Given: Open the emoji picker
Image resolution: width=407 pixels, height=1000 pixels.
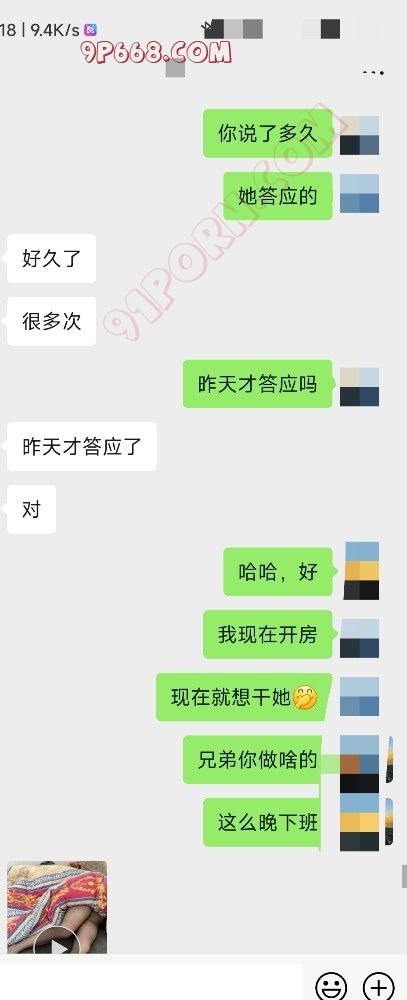Looking at the screenshot, I should (332, 987).
